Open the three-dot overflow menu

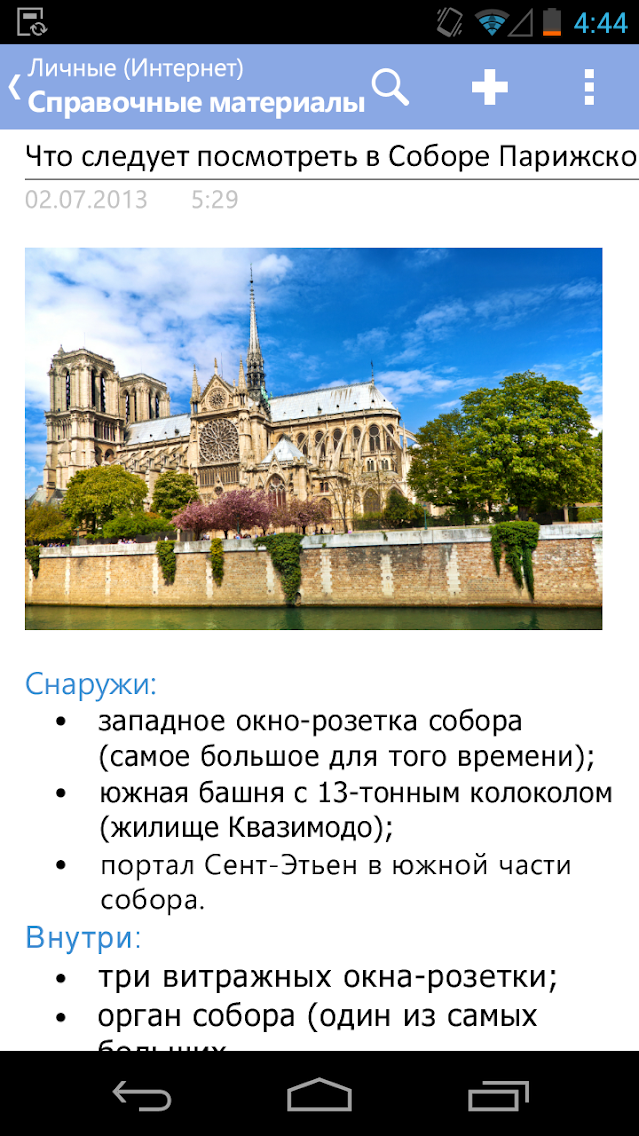tap(589, 87)
